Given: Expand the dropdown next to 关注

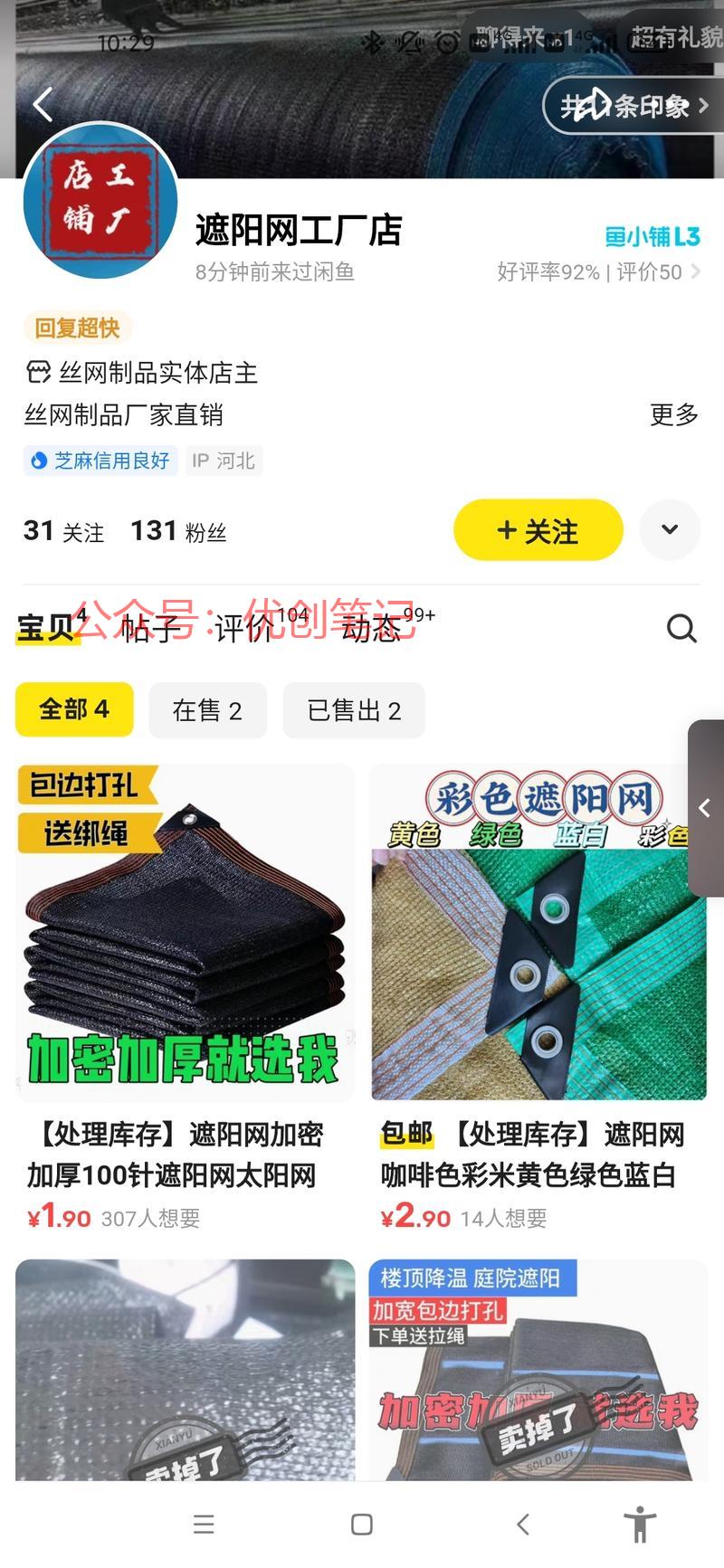Looking at the screenshot, I should tap(670, 530).
